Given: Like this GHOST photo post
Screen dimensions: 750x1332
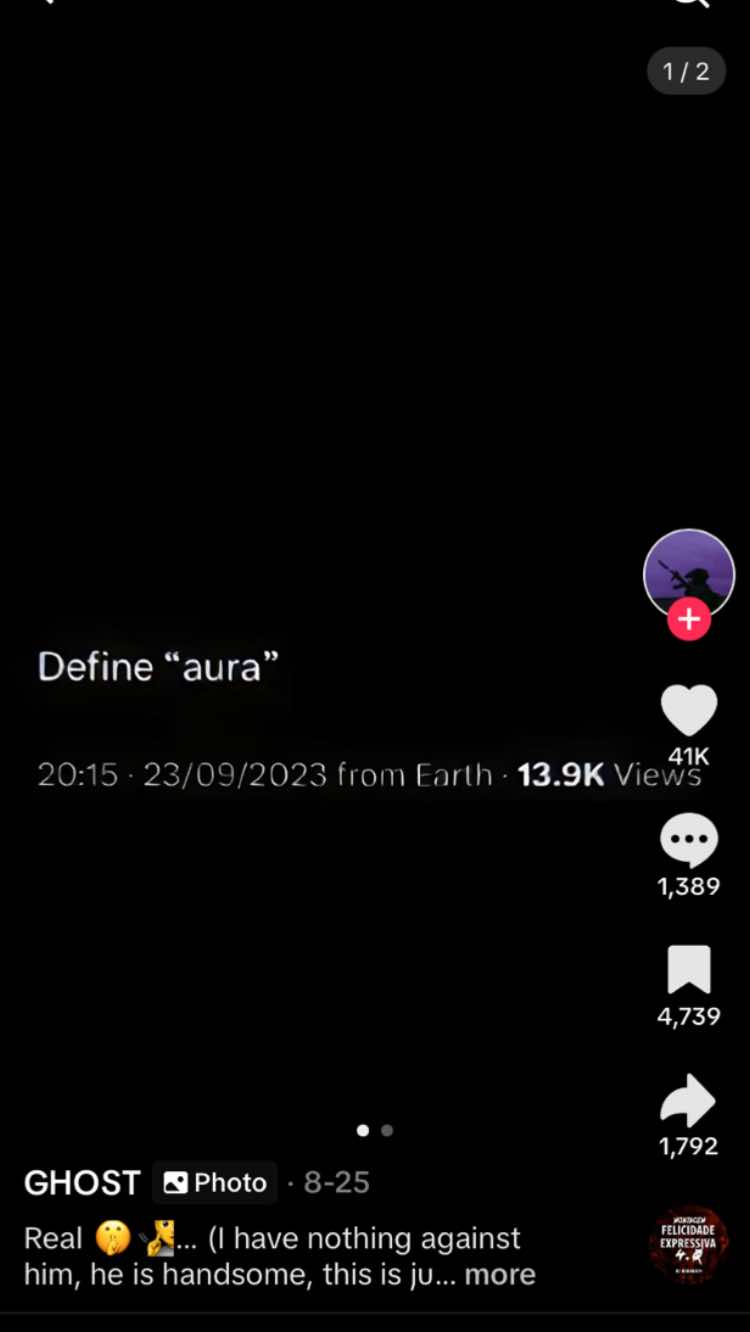Looking at the screenshot, I should coord(689,711).
